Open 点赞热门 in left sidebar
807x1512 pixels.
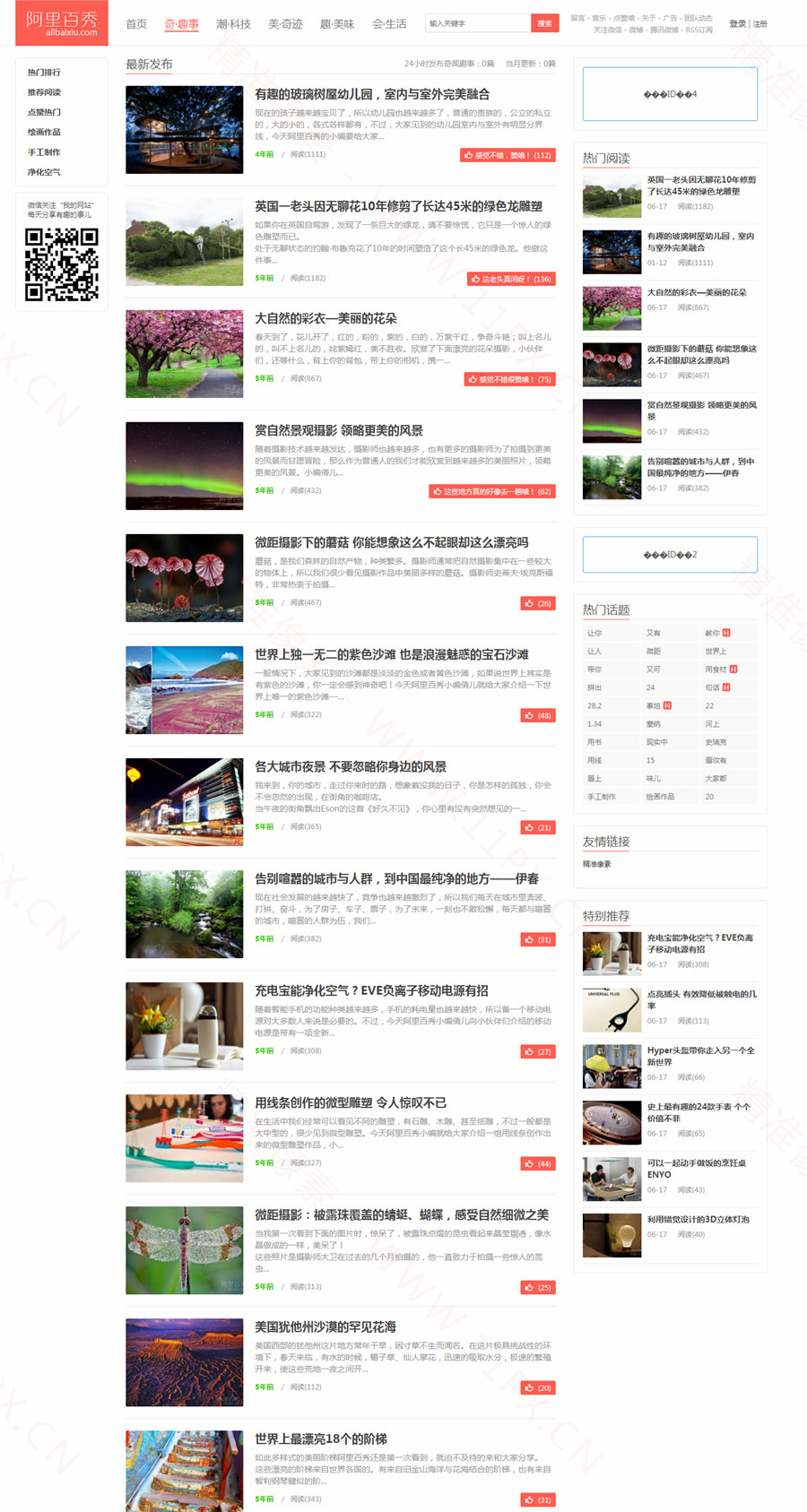tap(44, 112)
